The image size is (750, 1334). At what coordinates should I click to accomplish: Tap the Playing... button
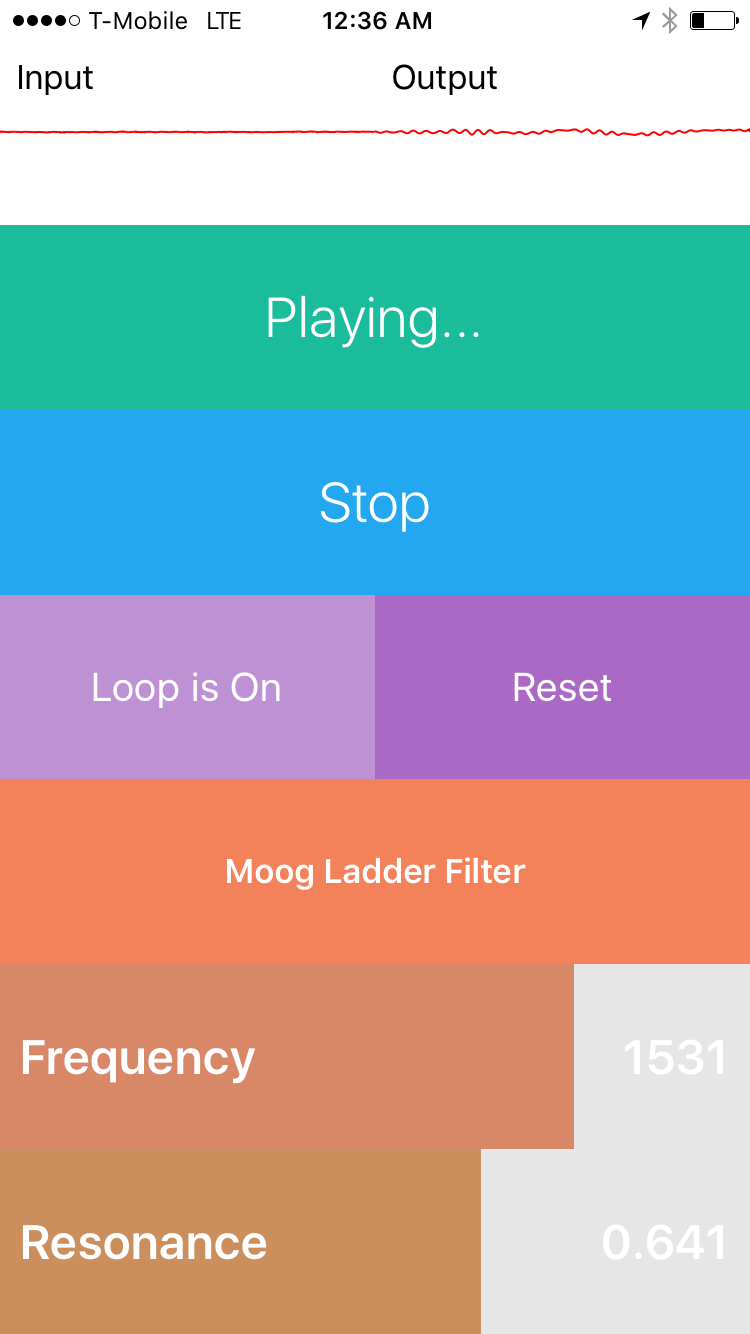pos(374,318)
